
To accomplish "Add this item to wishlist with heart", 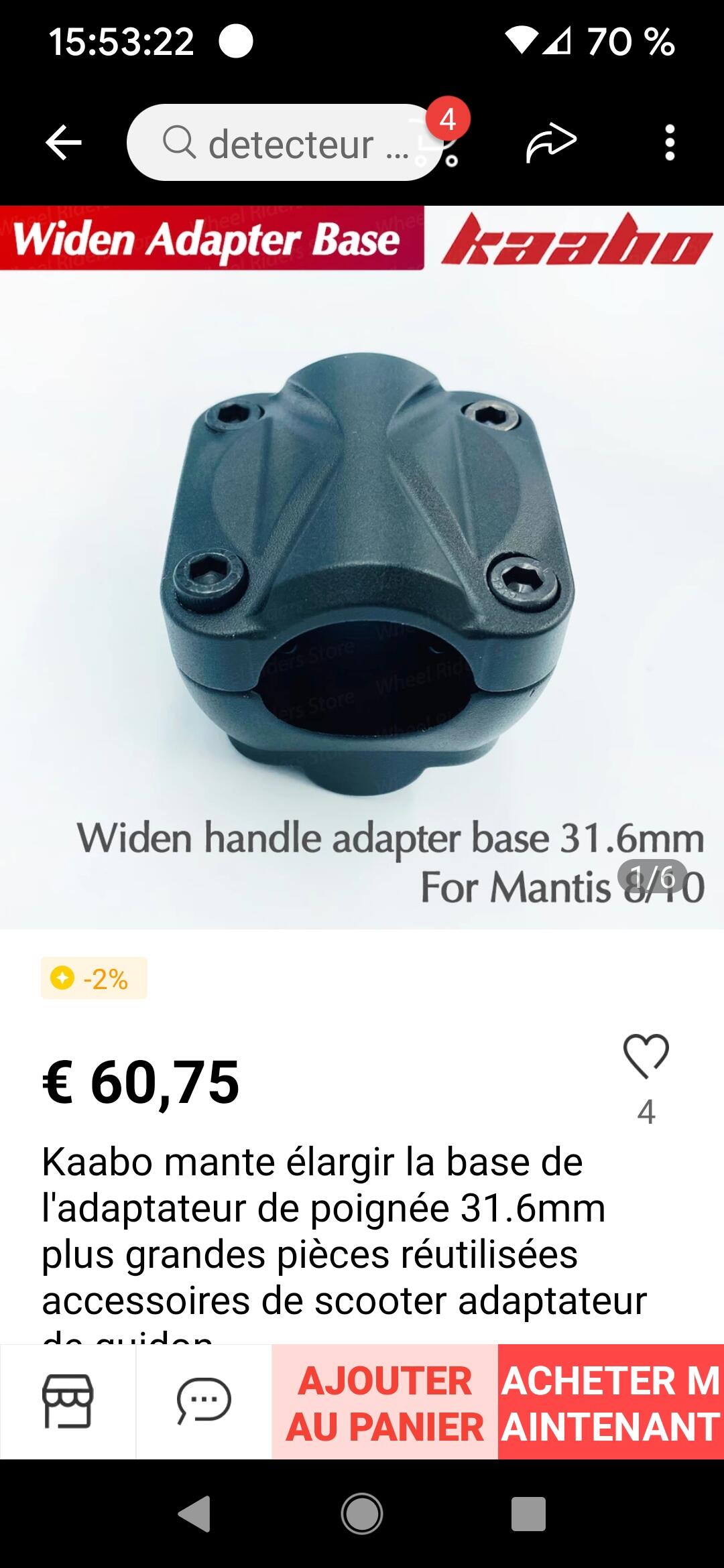I will (x=646, y=1056).
